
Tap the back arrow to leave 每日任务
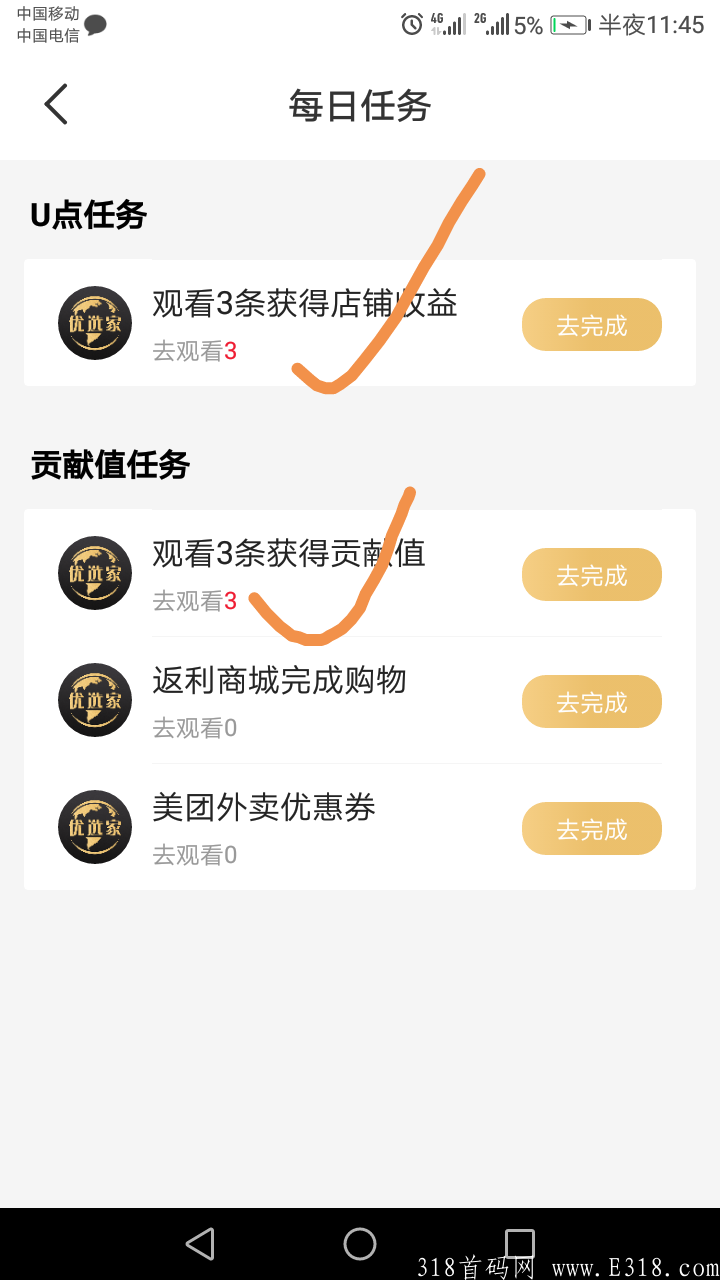coord(55,103)
